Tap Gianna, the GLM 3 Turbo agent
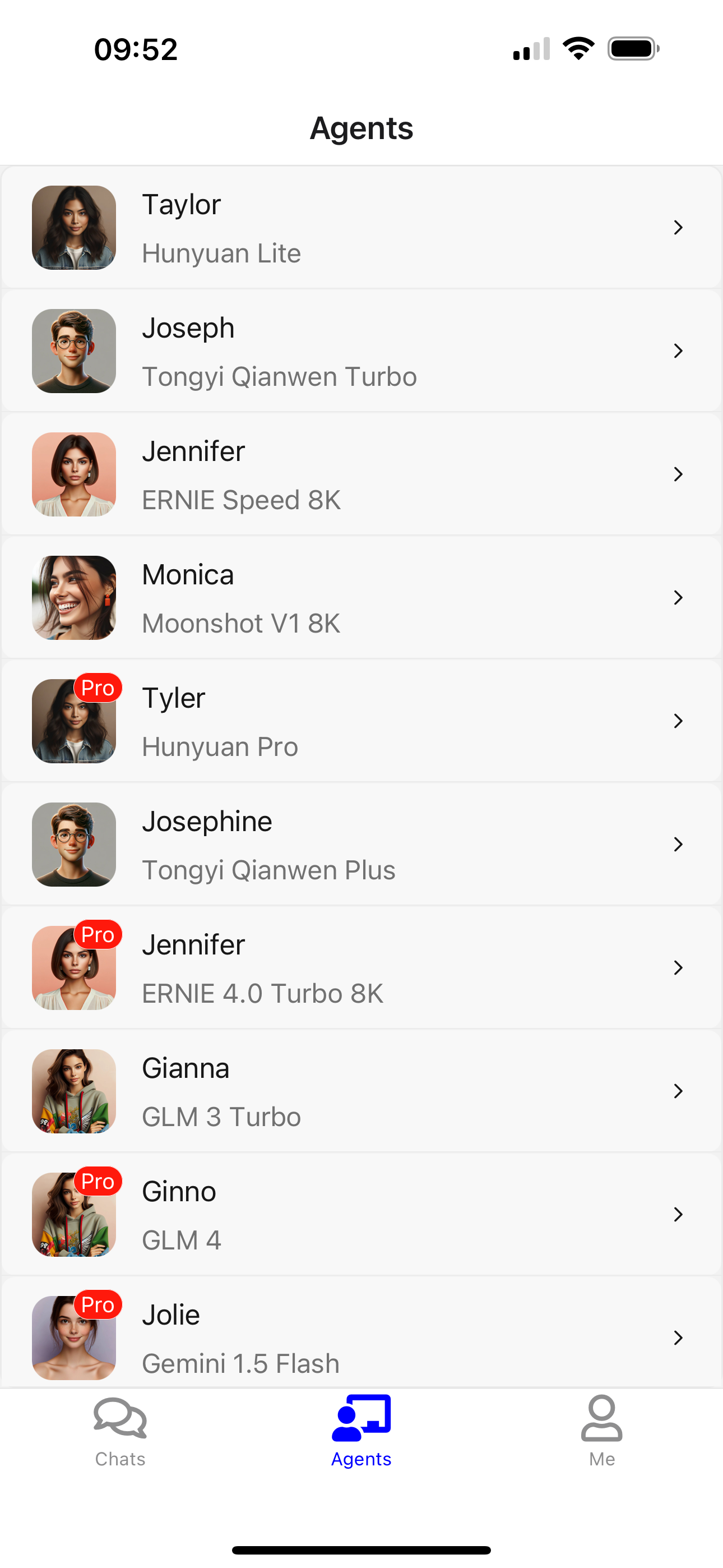Viewport: 723px width, 1568px height. pos(361,1091)
